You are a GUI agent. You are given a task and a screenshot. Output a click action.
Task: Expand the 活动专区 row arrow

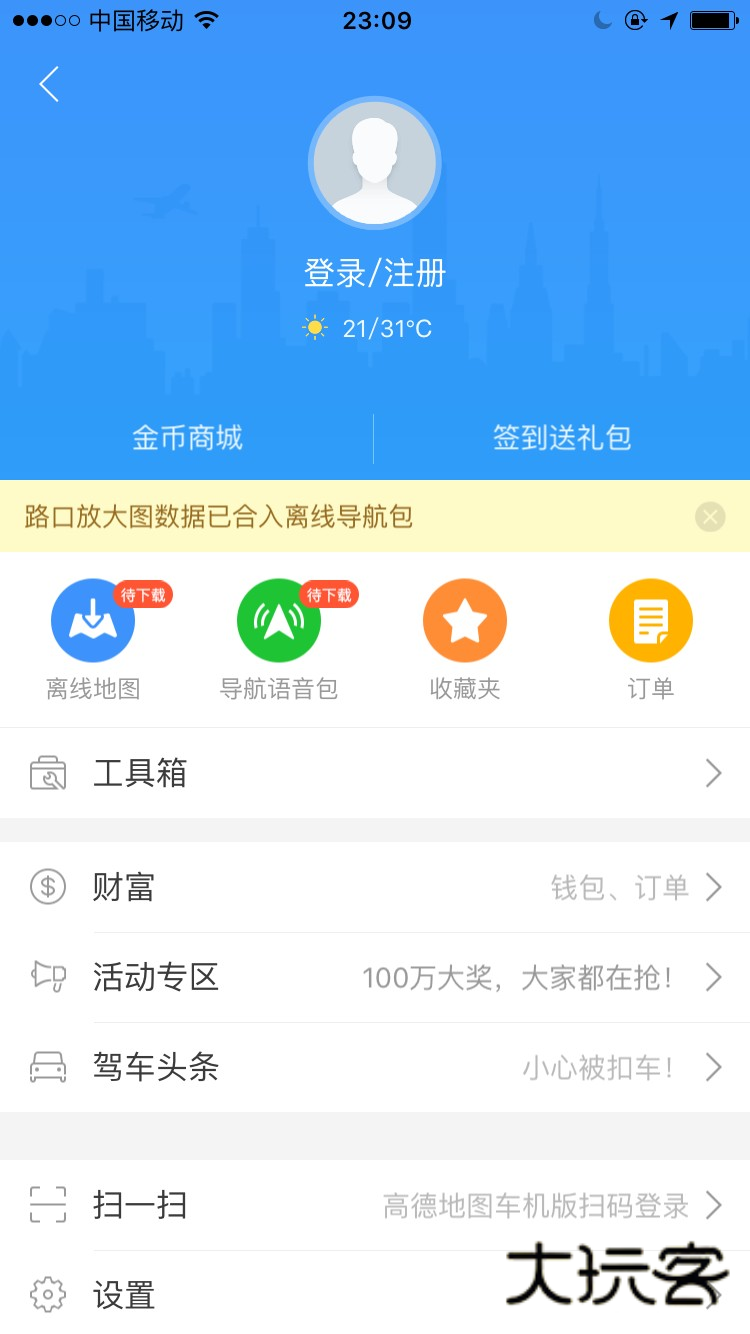click(x=713, y=977)
